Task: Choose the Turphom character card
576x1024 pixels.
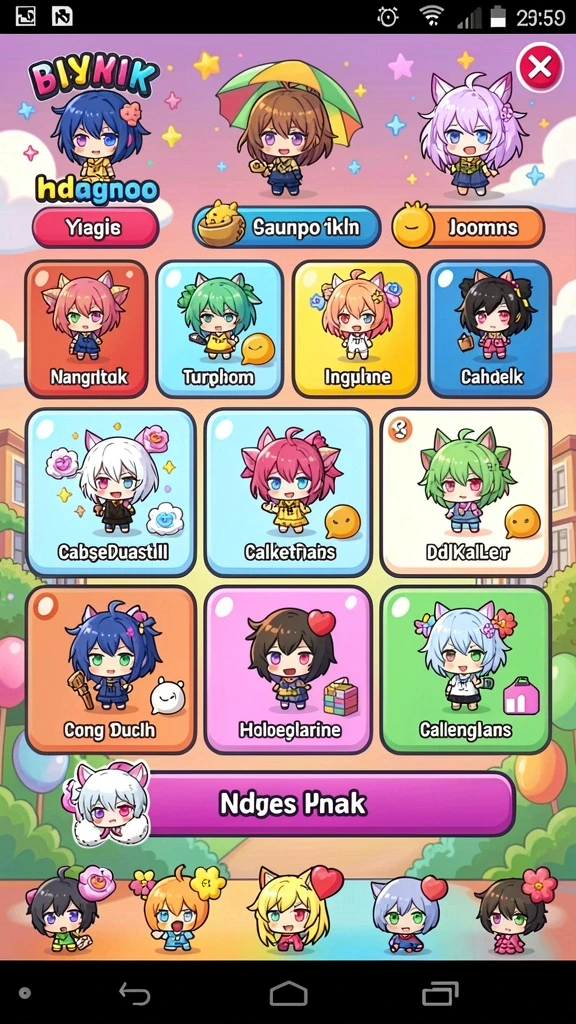Action: [x=220, y=328]
